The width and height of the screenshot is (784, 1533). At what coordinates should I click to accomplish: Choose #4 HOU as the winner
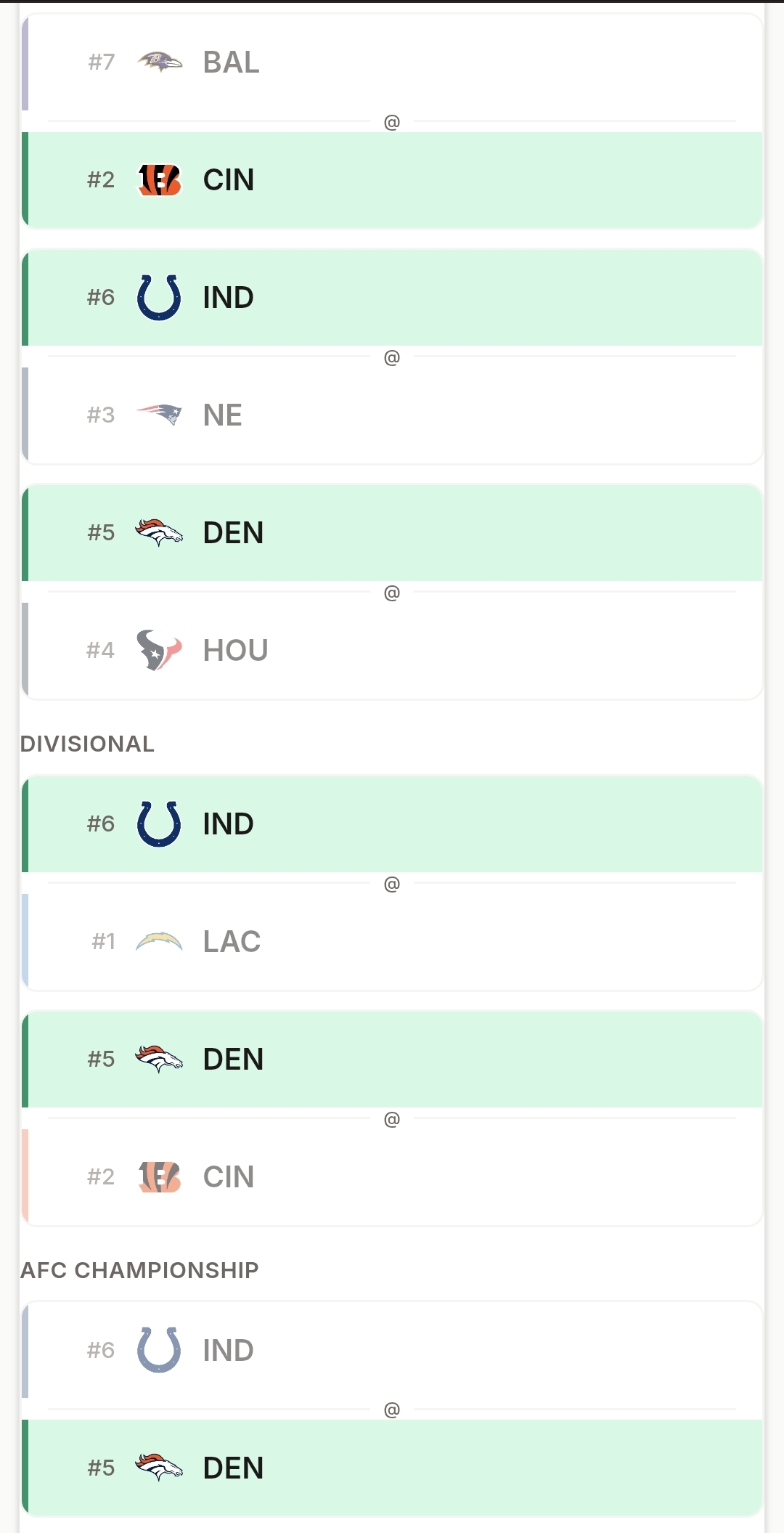click(392, 650)
